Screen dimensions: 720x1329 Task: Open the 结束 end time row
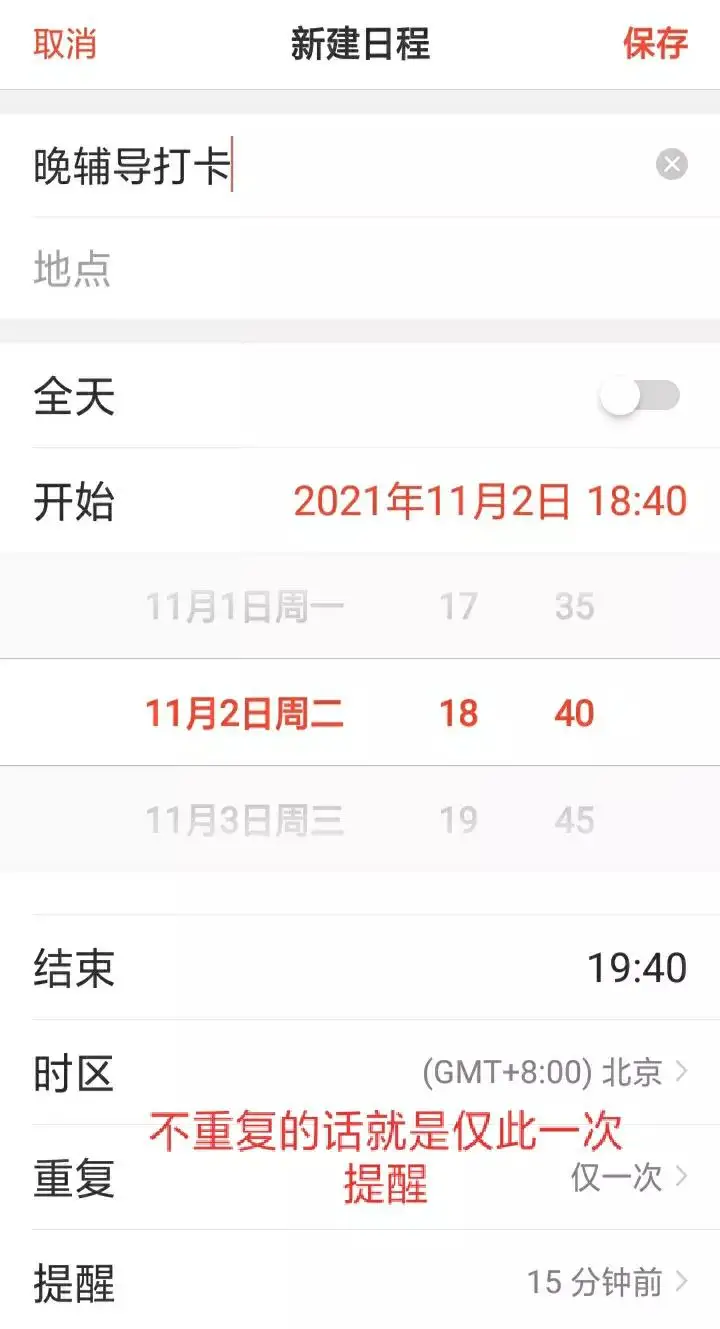[360, 968]
